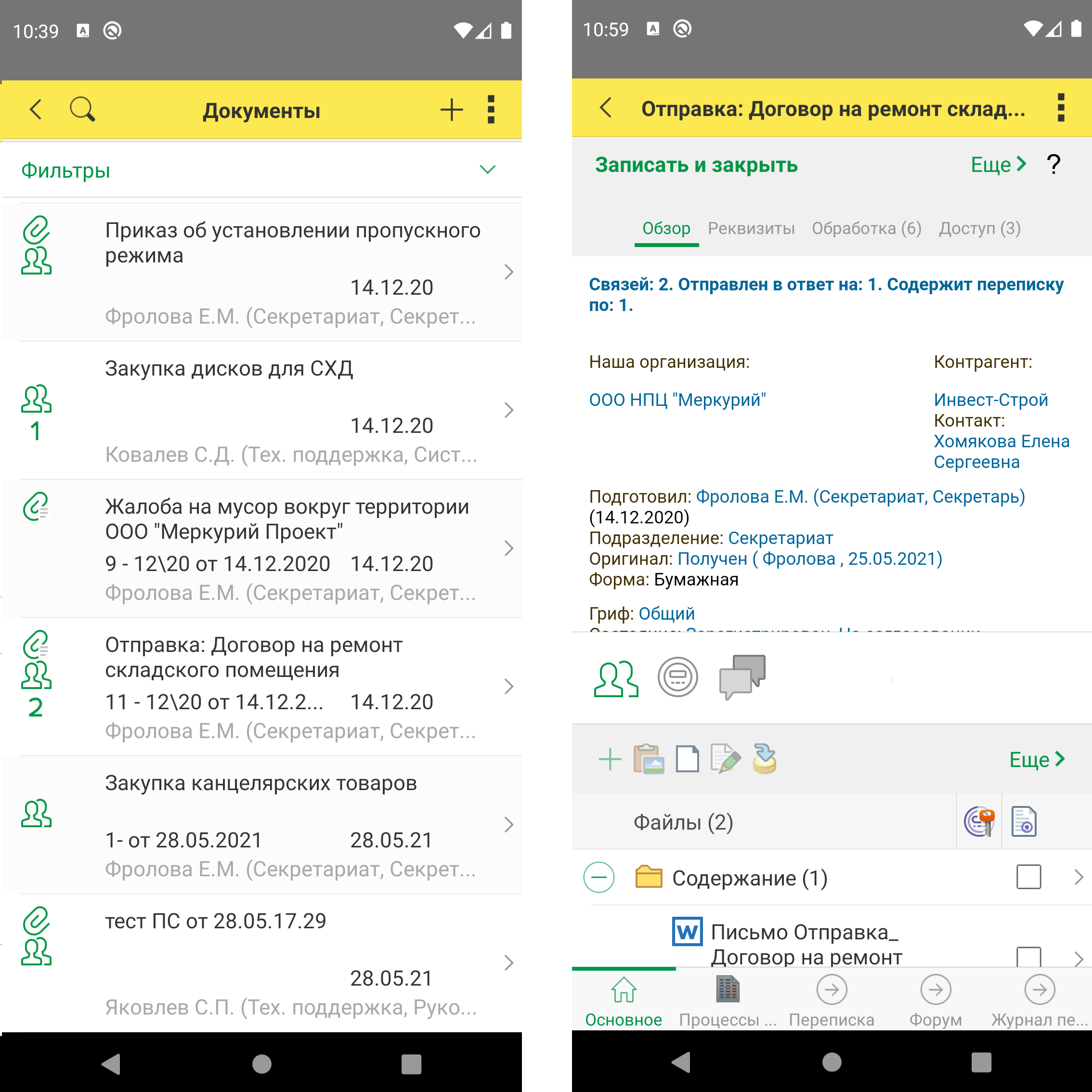The width and height of the screenshot is (1092, 1092).
Task: Open the Процессы bottom tab
Action: point(728,1001)
